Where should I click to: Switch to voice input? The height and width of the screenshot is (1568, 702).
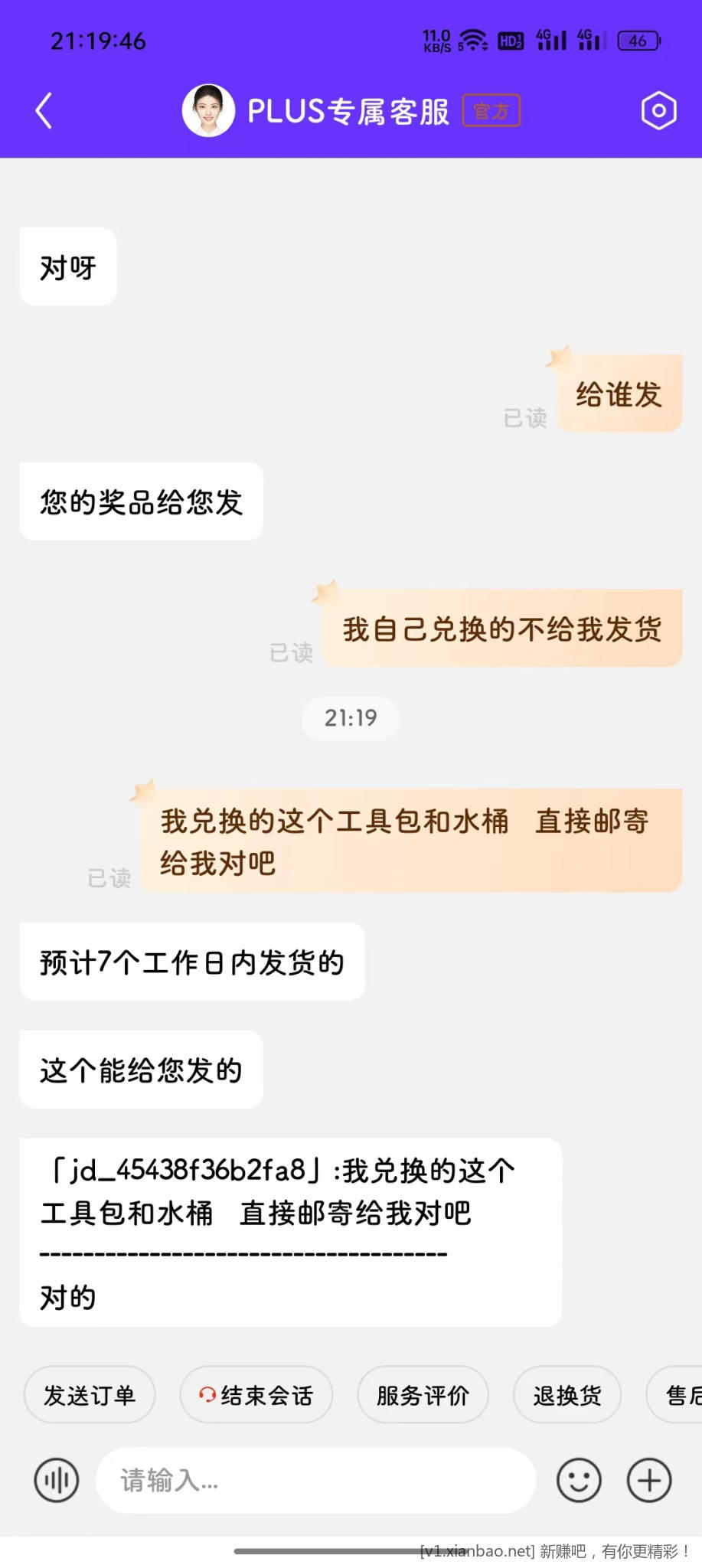click(x=57, y=1480)
